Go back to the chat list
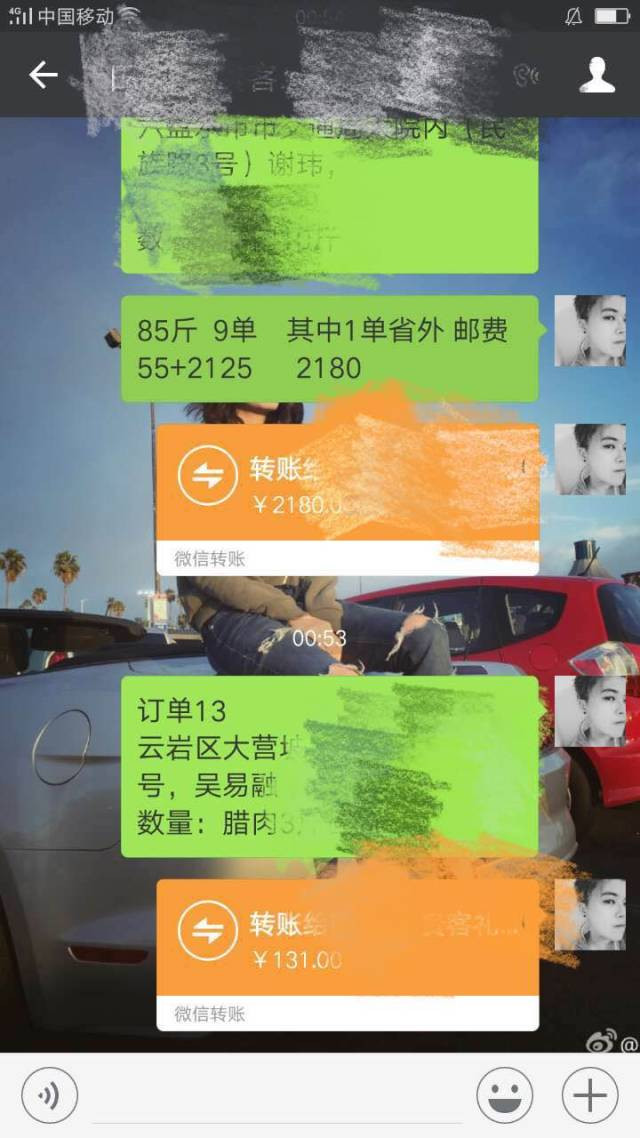Screen dimensions: 640x1138 tap(42, 75)
